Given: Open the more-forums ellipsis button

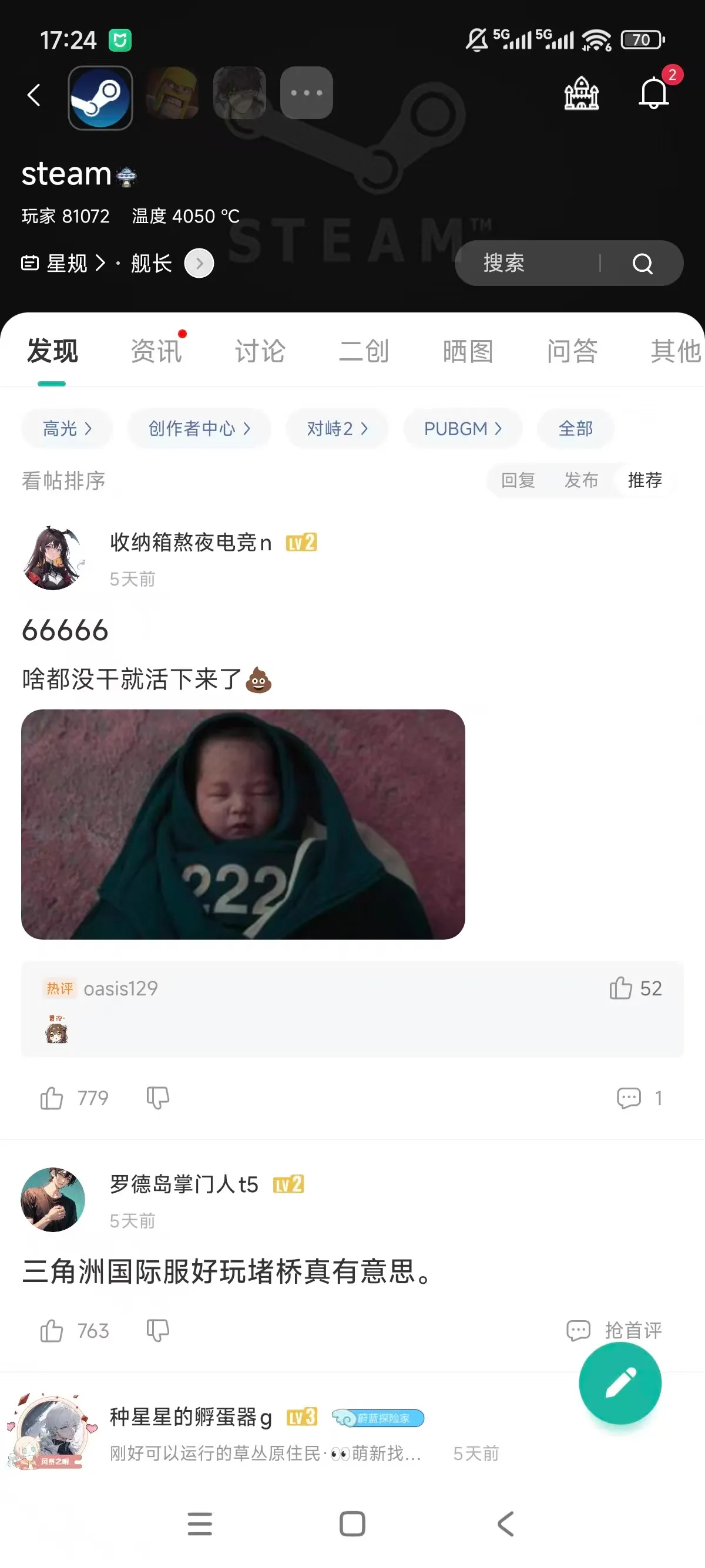Looking at the screenshot, I should click(x=306, y=93).
